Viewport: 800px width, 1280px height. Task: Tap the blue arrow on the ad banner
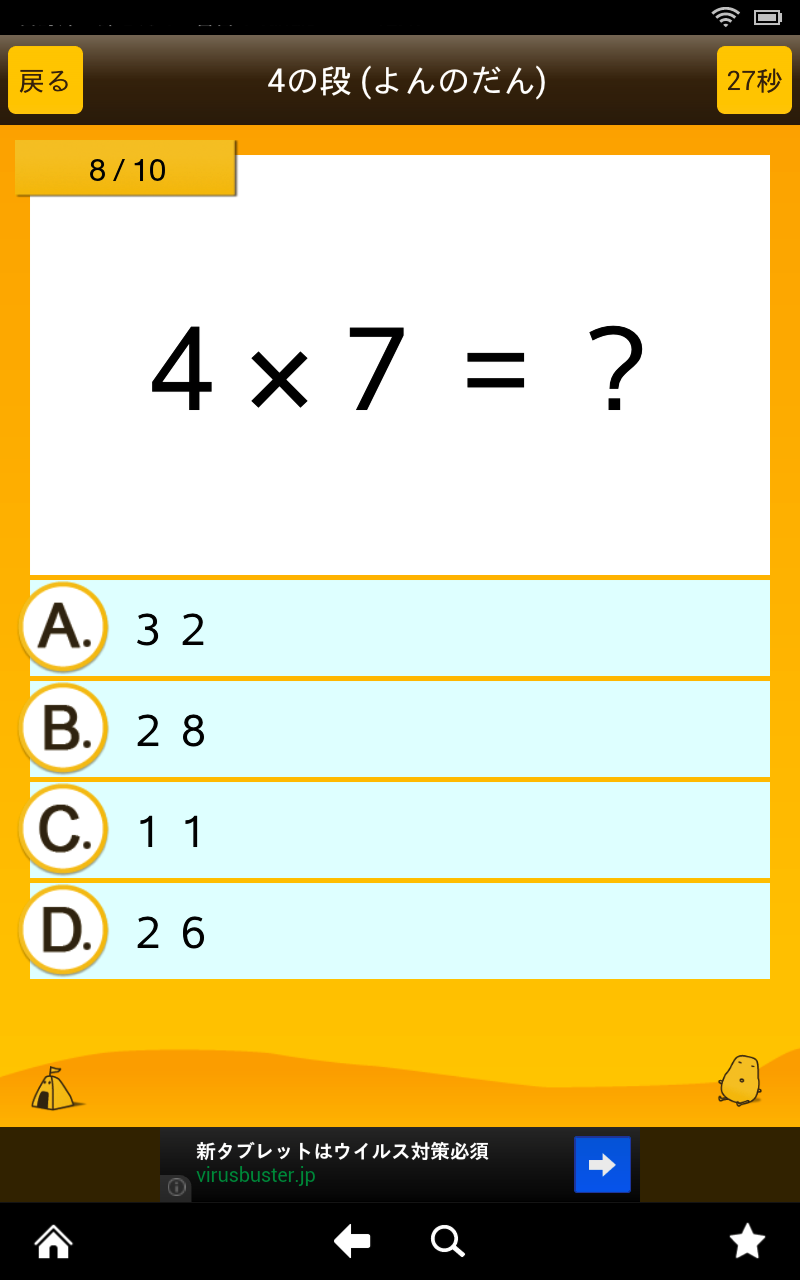(602, 1164)
